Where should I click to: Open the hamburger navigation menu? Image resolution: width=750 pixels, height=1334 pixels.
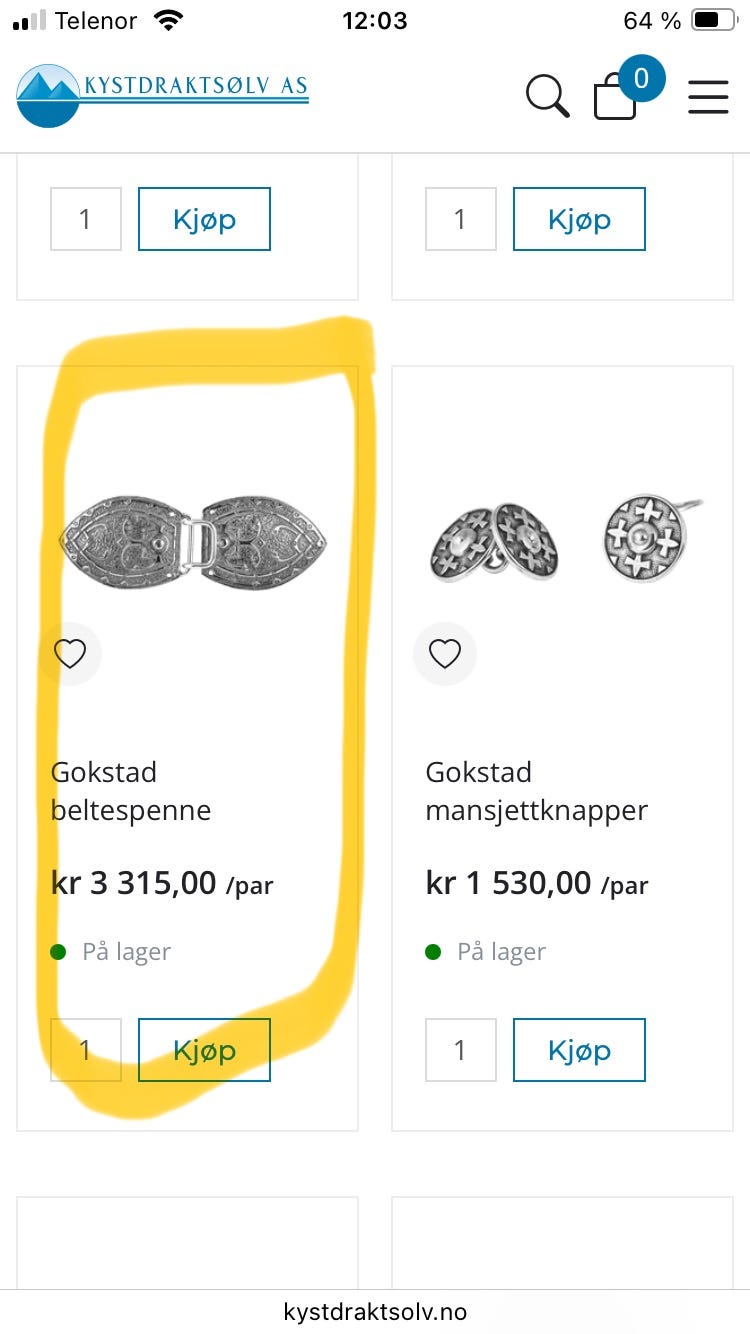point(708,98)
